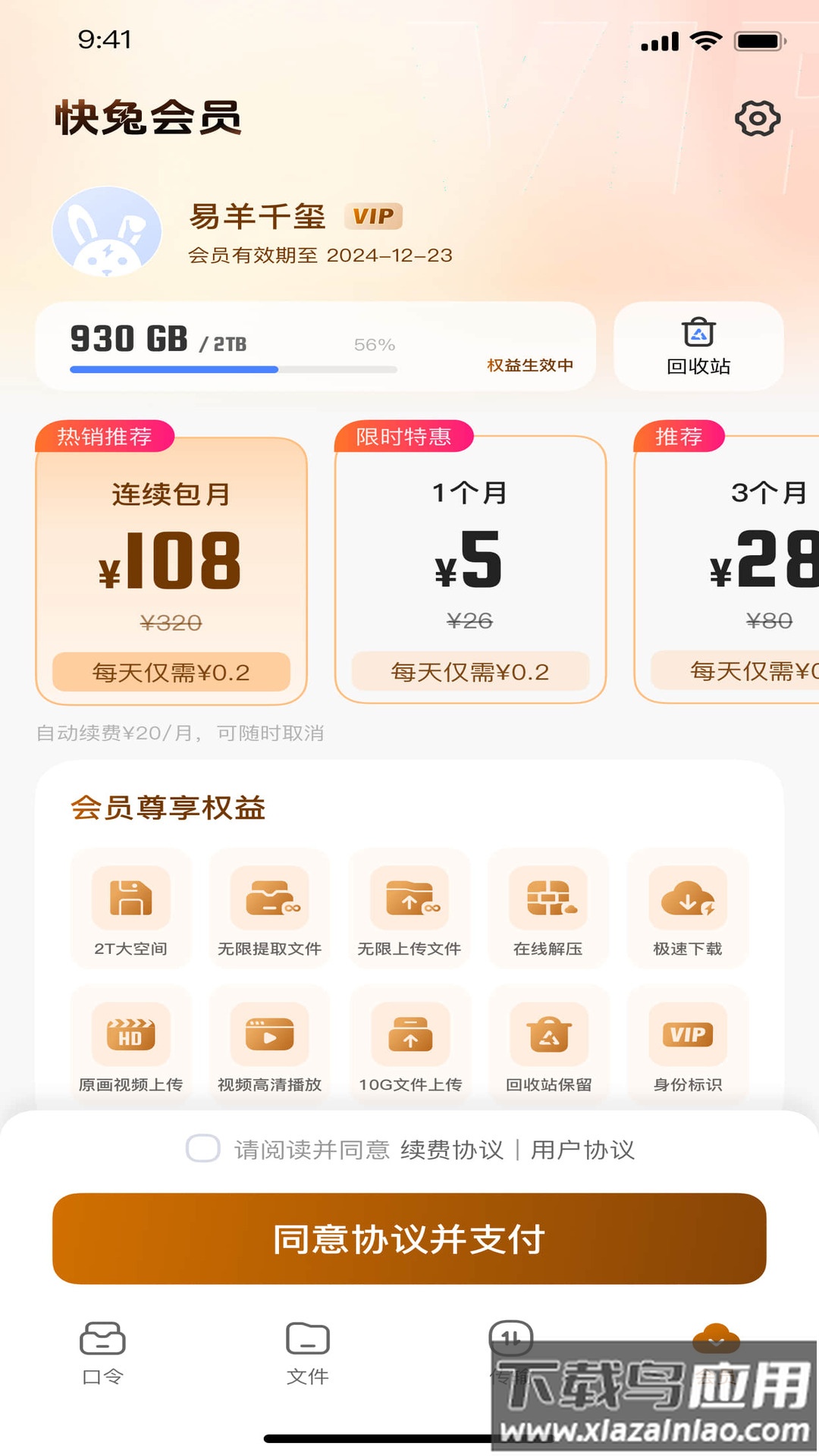
Task: Click the 极速下载 speedy download icon
Action: 687,902
